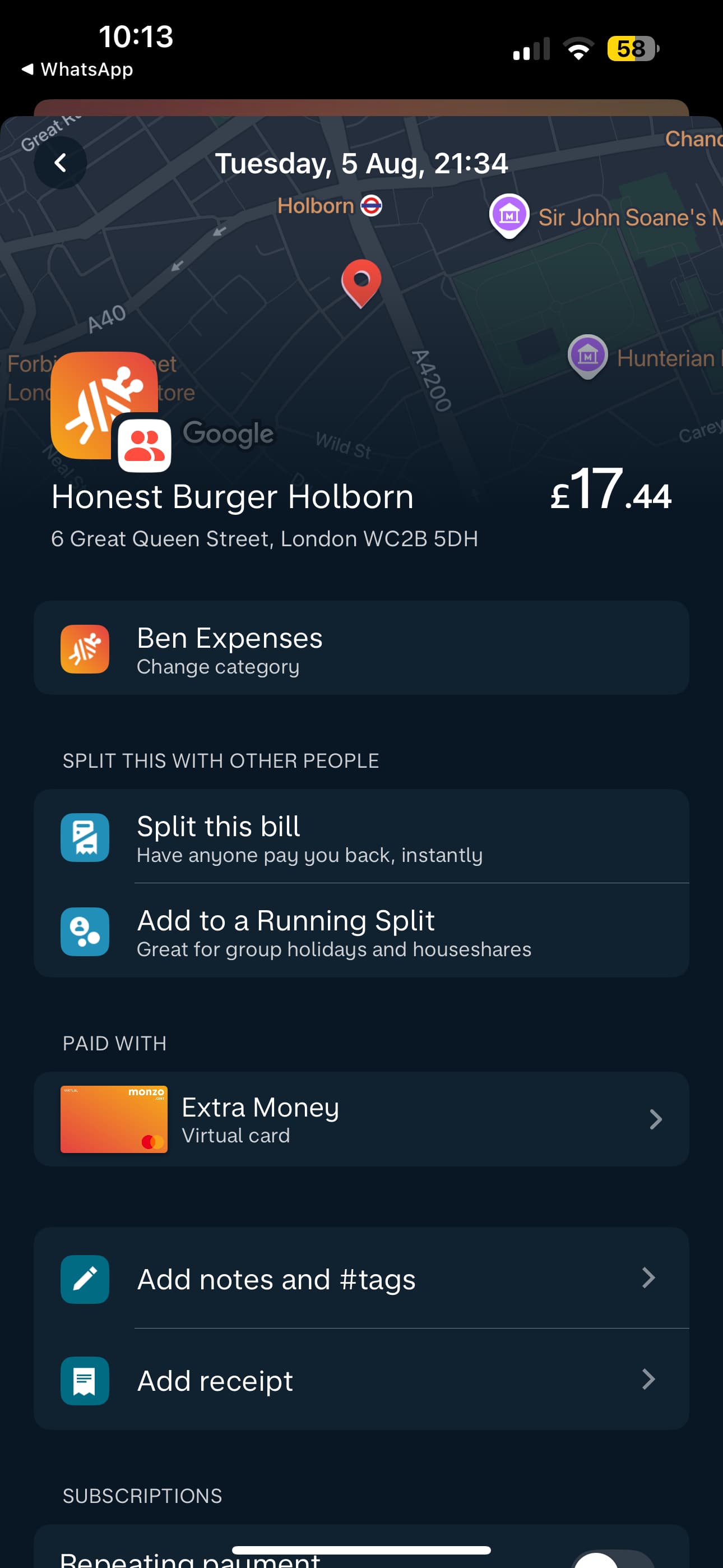The height and width of the screenshot is (1568, 723).
Task: Change the Ben Expenses category
Action: (361, 648)
